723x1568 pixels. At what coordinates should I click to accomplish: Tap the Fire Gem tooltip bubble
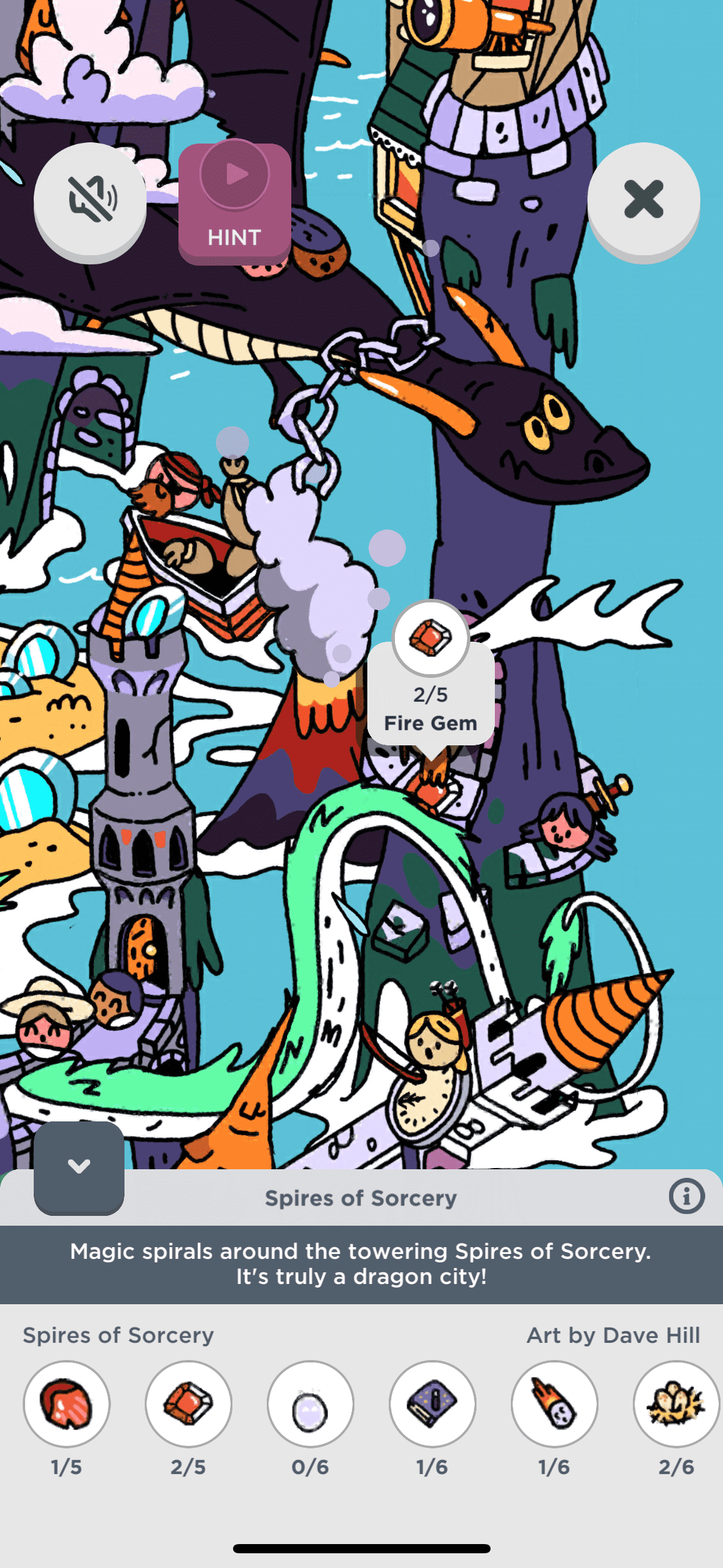430,693
